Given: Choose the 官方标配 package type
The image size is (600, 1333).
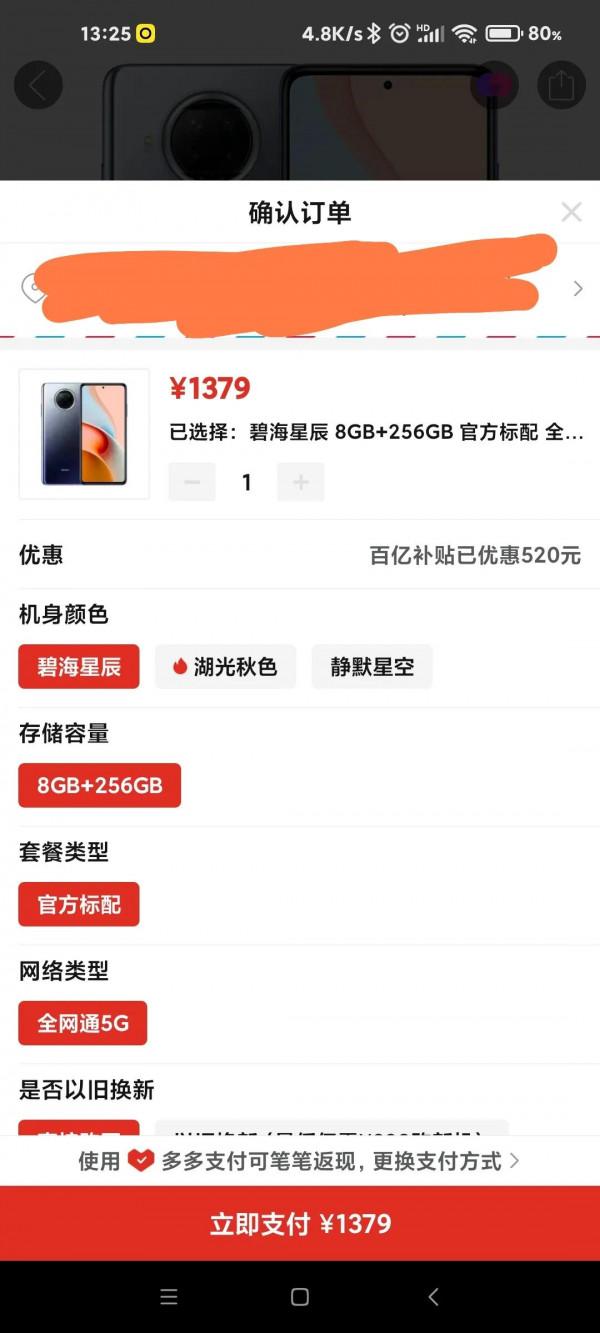Looking at the screenshot, I should coord(79,904).
